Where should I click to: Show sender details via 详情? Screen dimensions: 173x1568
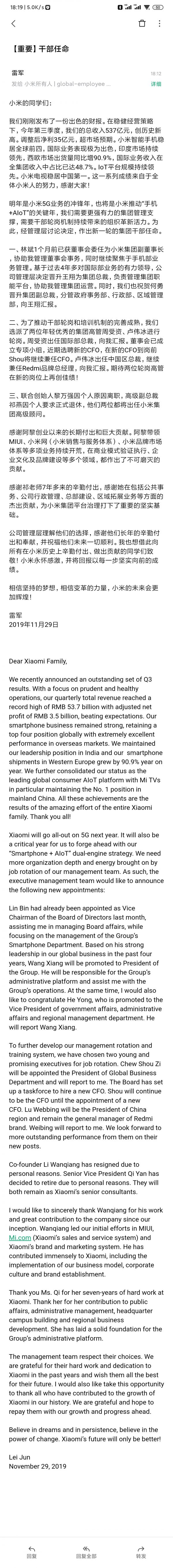[156, 84]
